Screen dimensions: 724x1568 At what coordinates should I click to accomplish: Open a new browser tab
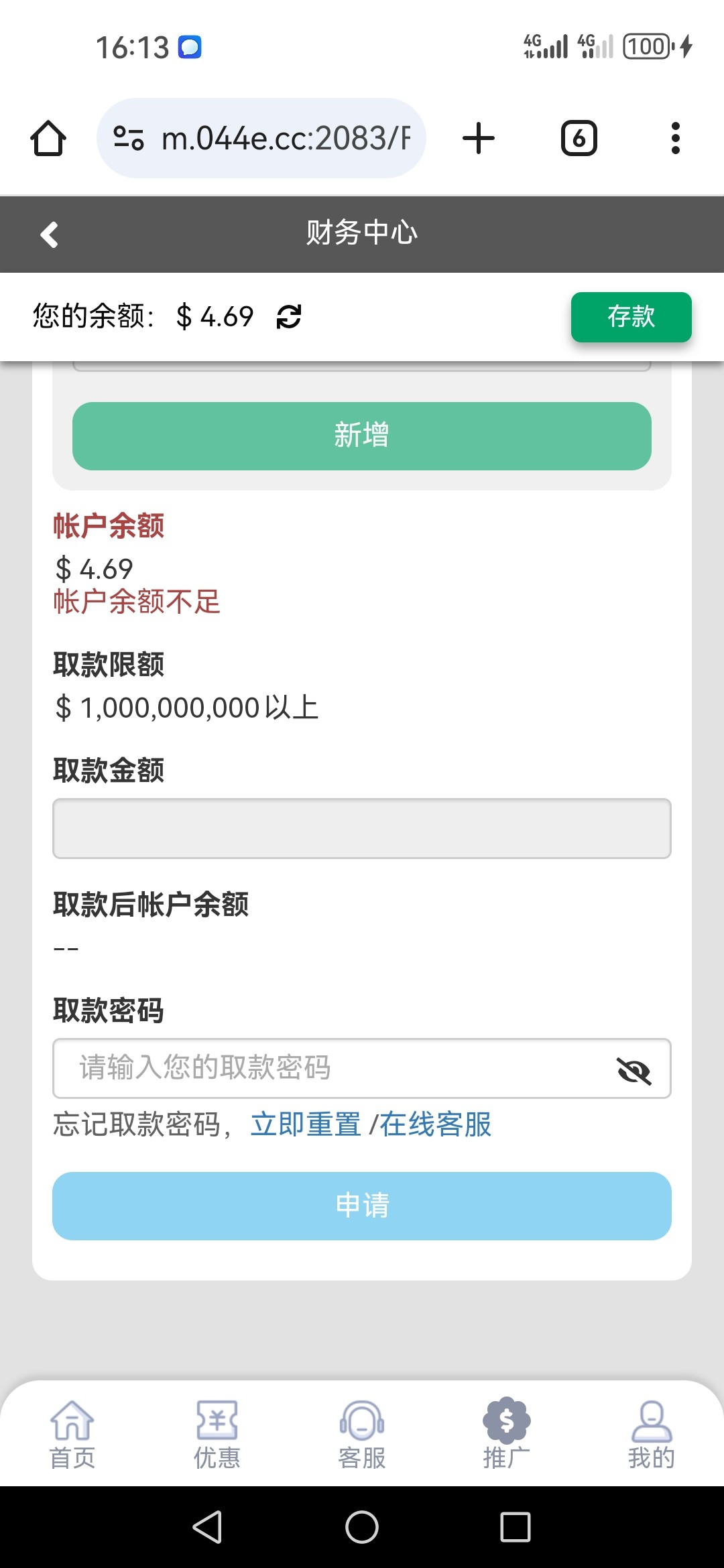(479, 139)
